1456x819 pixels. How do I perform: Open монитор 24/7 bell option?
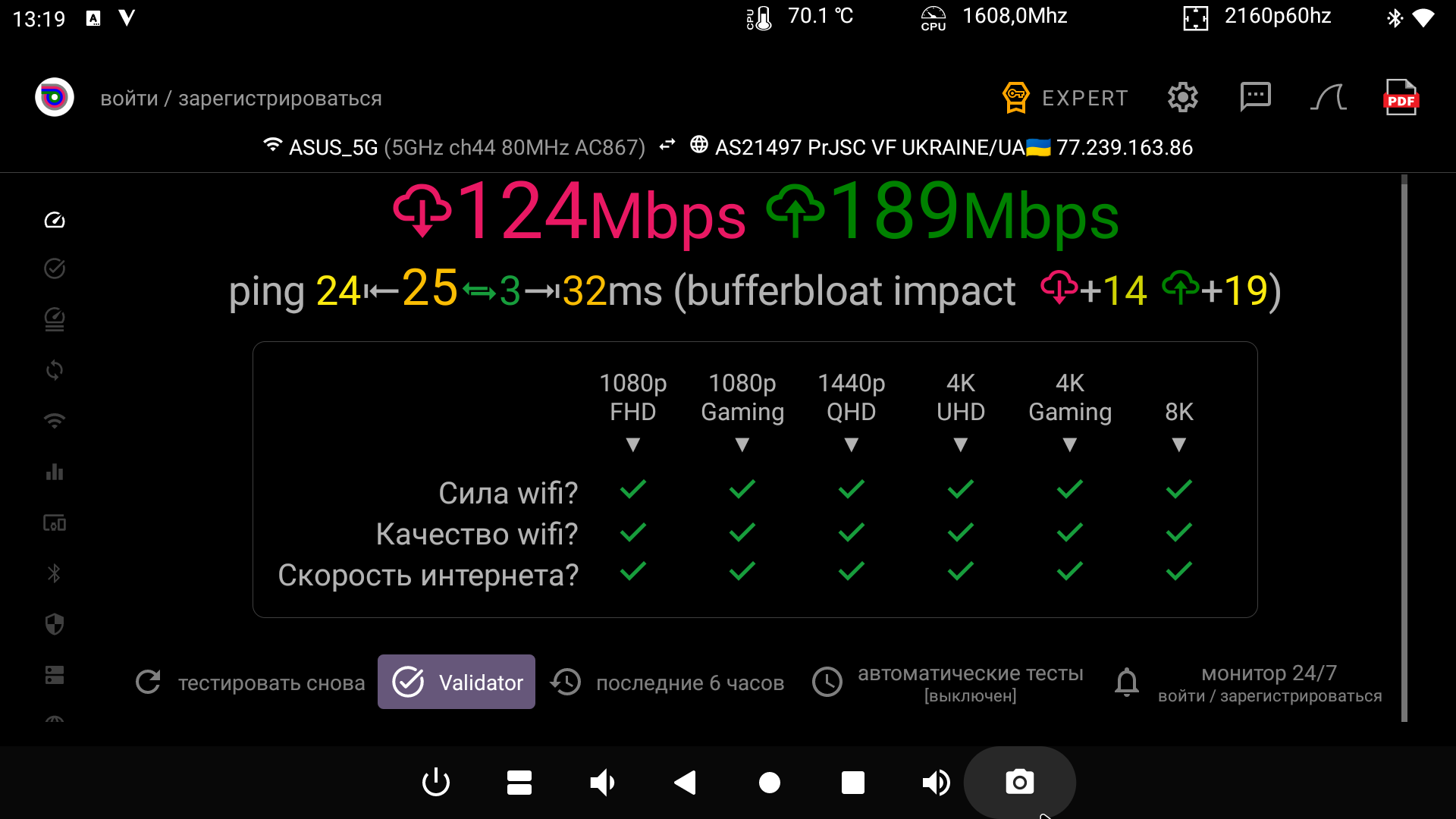1247,682
